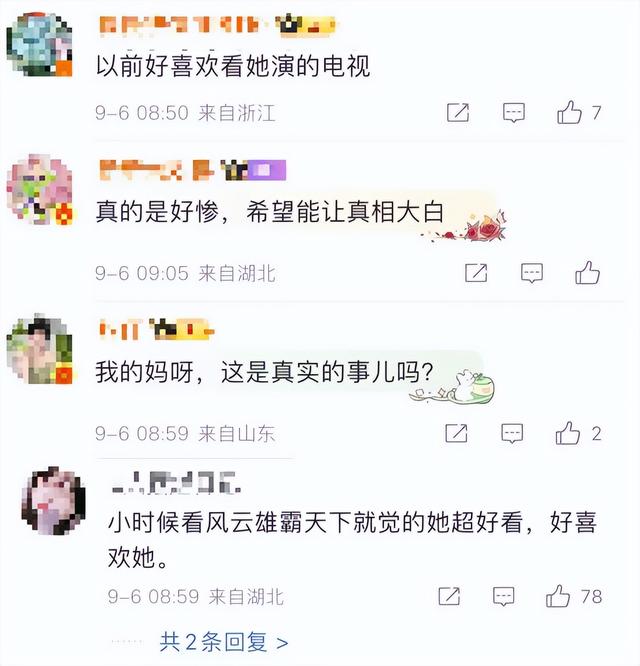Open avatar of commenter from 山东
Viewport: 640px width, 666px height.
(39, 350)
